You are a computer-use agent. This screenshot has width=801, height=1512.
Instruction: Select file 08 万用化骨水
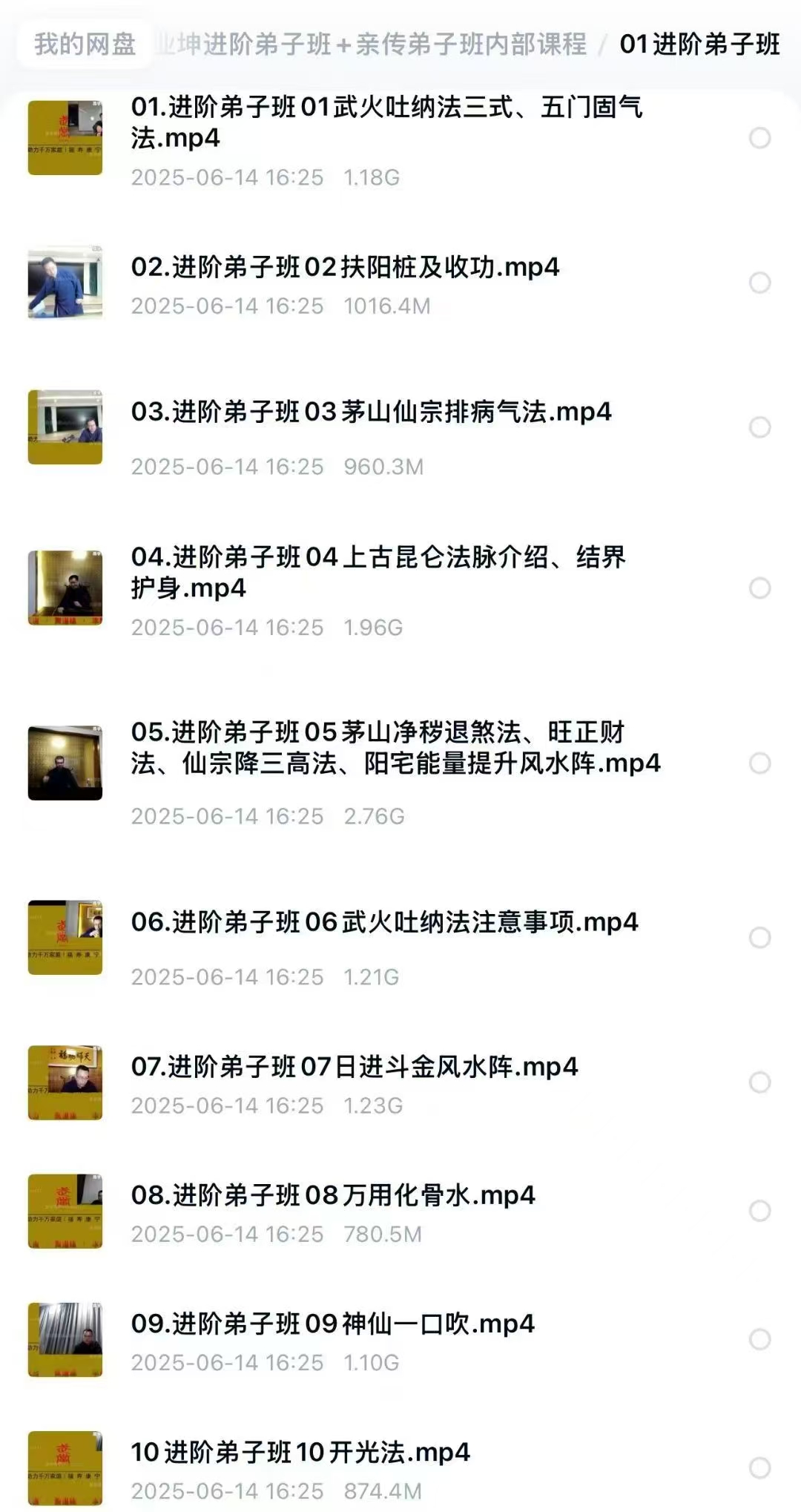point(759,1211)
